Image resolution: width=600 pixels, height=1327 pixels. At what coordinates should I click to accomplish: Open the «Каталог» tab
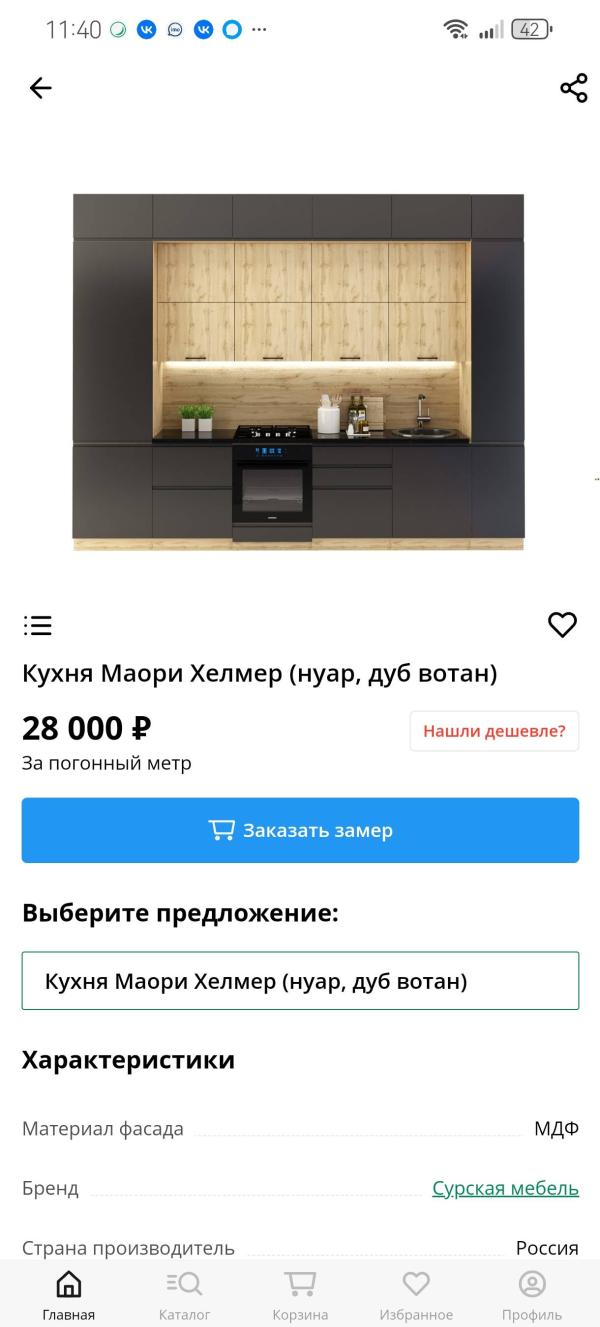(184, 1296)
